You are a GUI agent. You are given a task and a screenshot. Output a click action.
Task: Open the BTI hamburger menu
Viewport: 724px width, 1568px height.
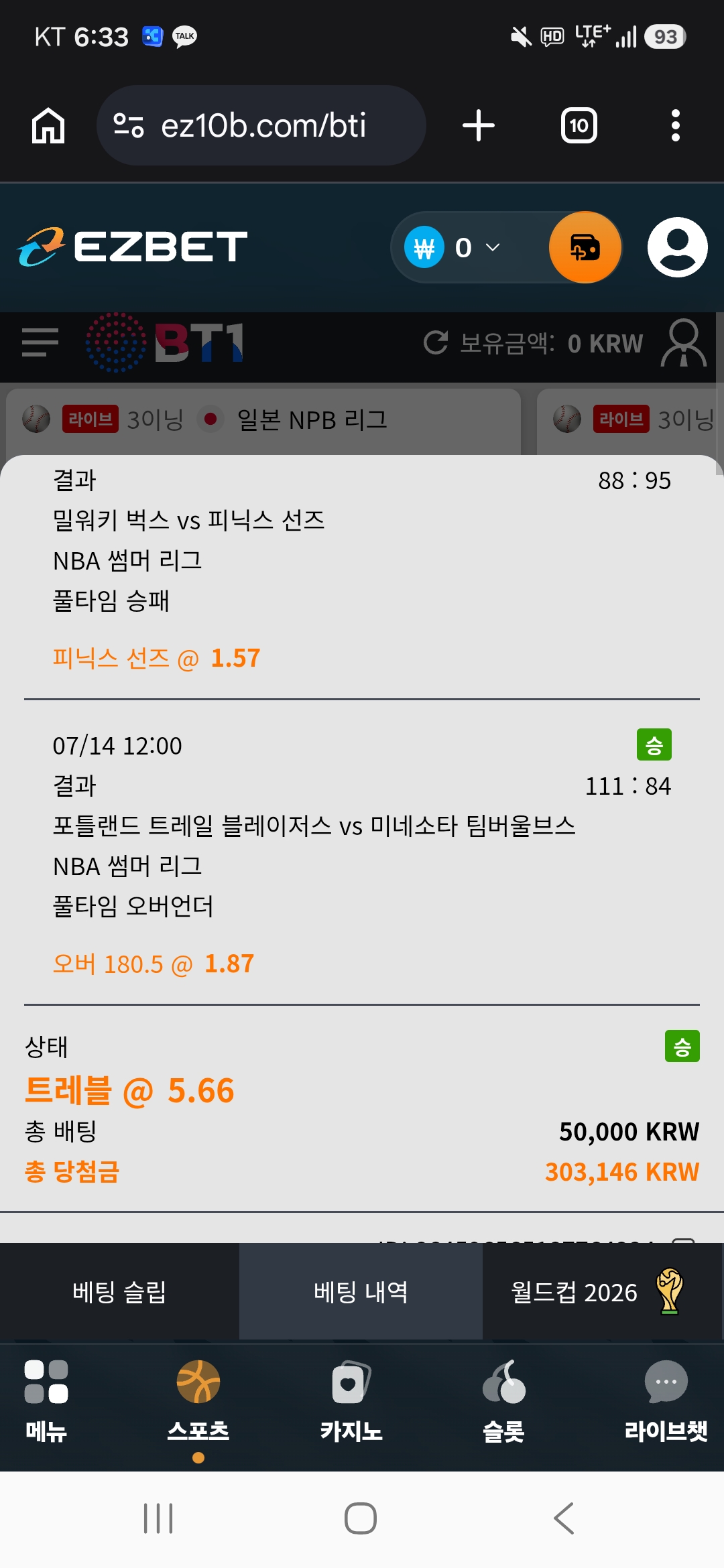tap(40, 342)
